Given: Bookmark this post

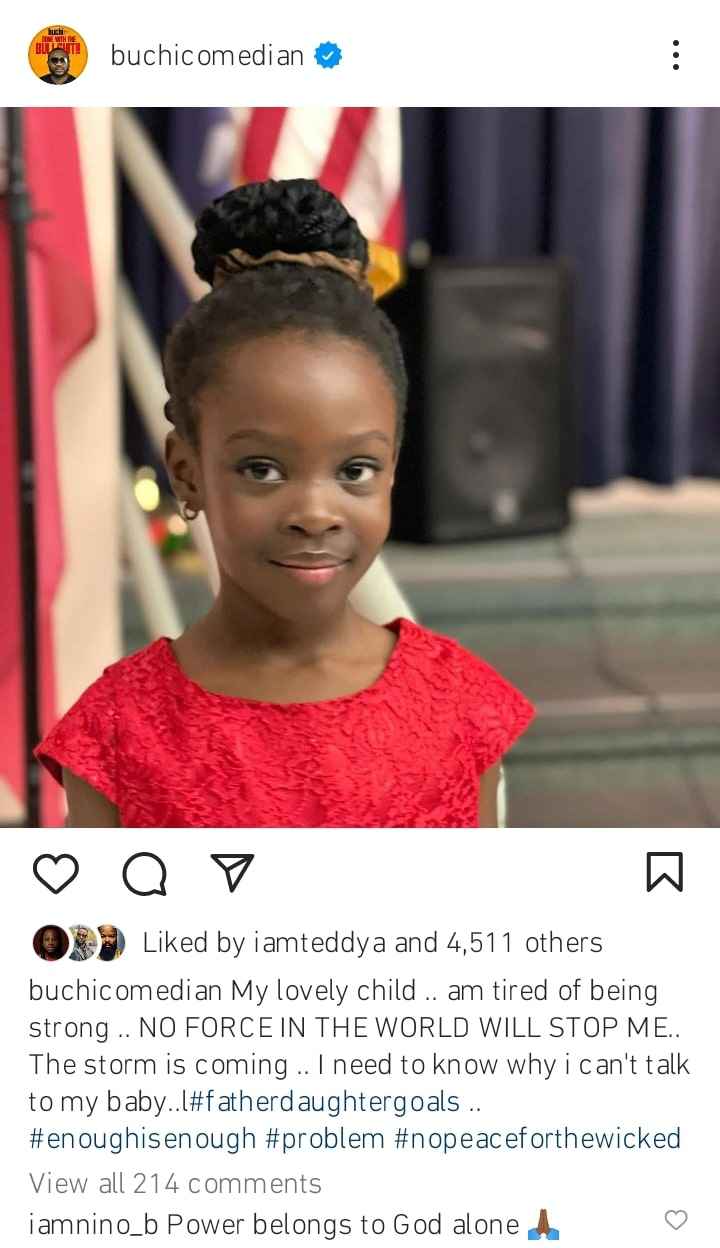Looking at the screenshot, I should click(x=664, y=873).
